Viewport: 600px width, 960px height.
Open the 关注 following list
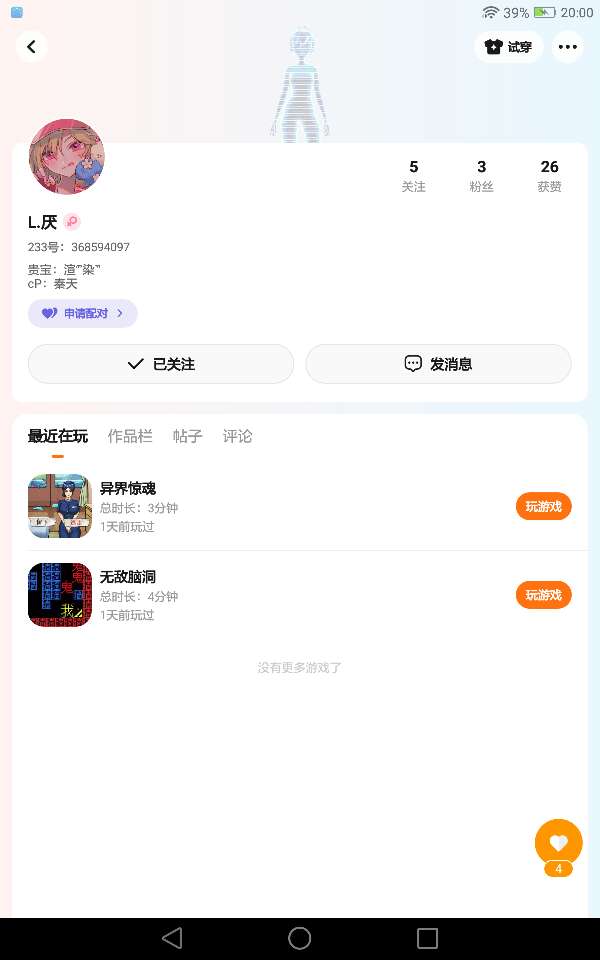(413, 175)
